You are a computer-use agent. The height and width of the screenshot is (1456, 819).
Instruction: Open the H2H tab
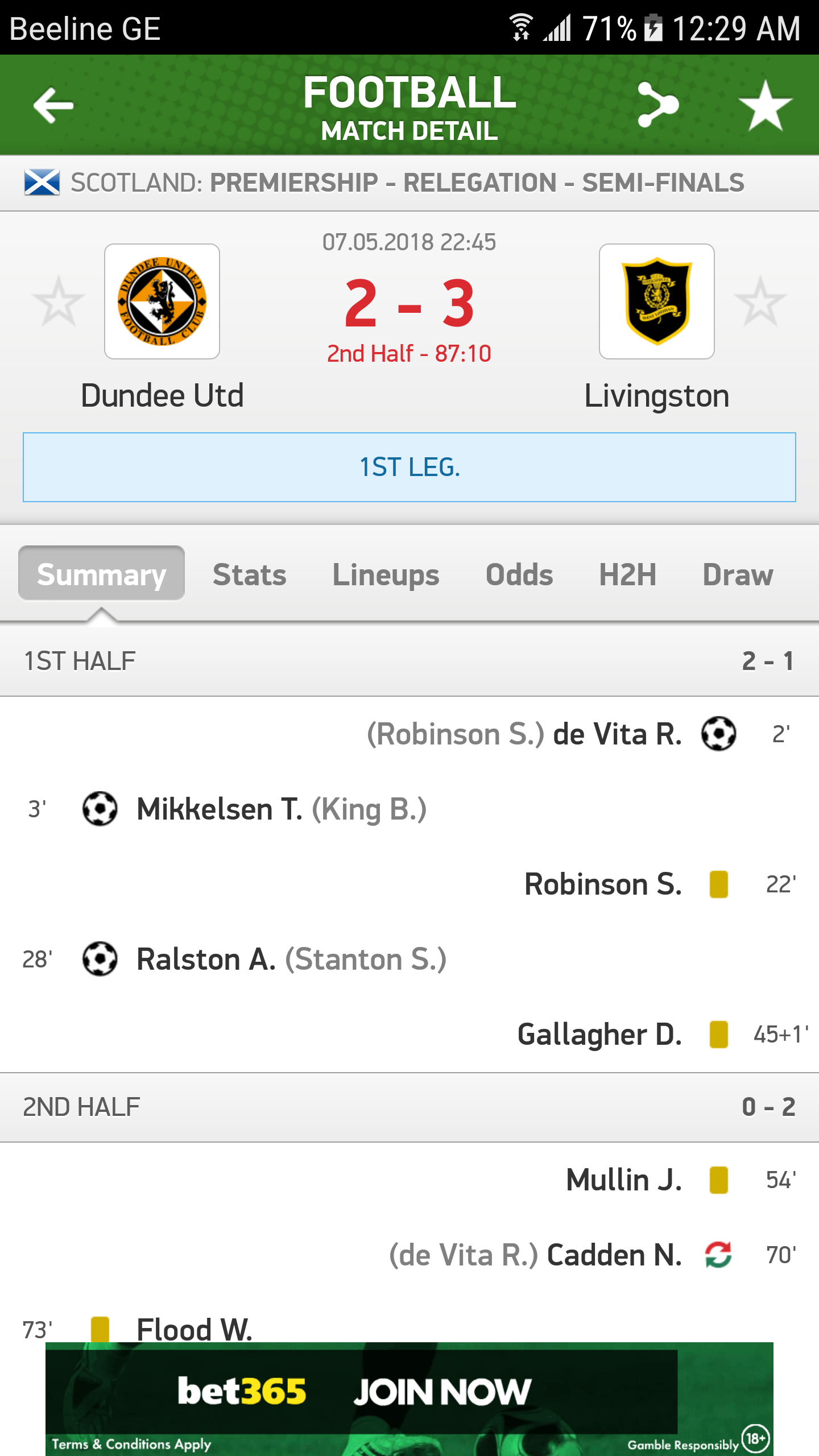(x=627, y=574)
